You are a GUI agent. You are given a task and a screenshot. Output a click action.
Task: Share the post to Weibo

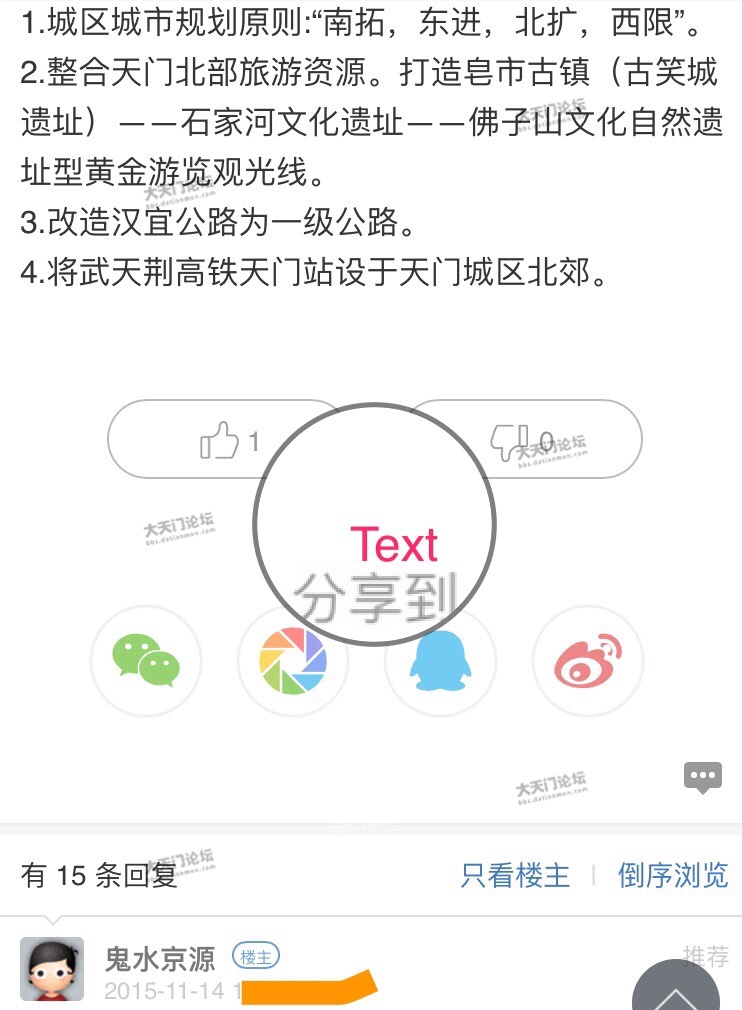pyautogui.click(x=587, y=661)
